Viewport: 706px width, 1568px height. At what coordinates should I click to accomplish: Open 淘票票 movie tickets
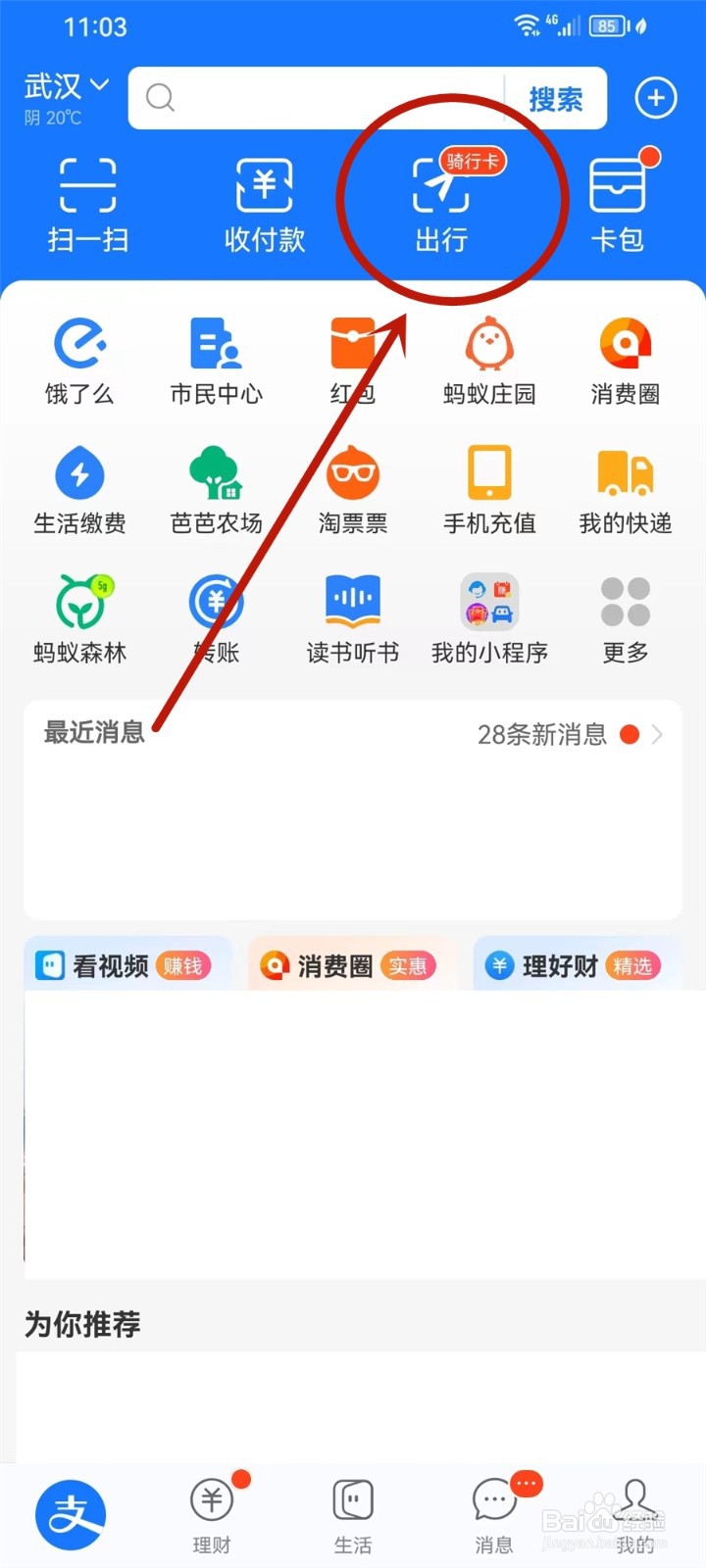tap(352, 488)
